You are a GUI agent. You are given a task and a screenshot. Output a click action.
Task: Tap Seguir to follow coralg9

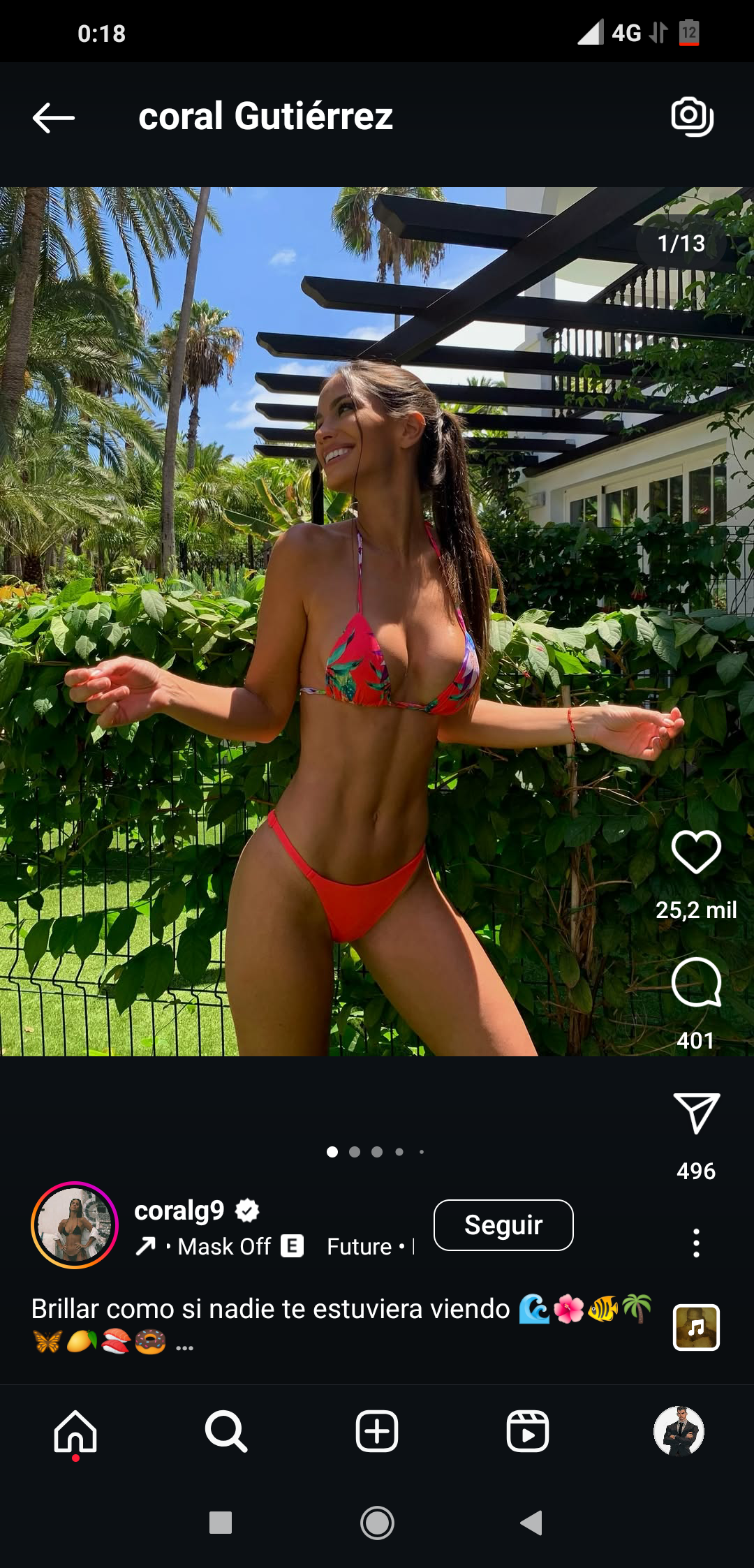[x=503, y=1225]
